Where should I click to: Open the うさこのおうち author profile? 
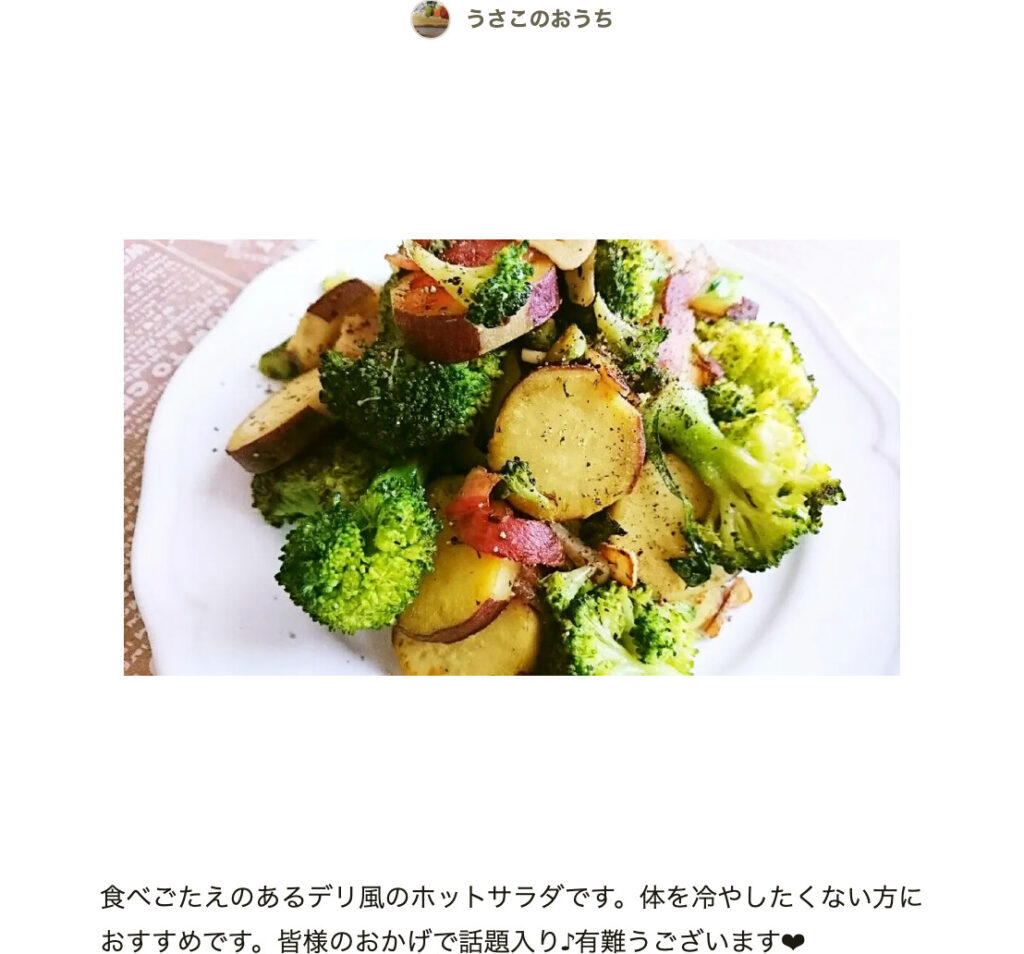pyautogui.click(x=539, y=19)
